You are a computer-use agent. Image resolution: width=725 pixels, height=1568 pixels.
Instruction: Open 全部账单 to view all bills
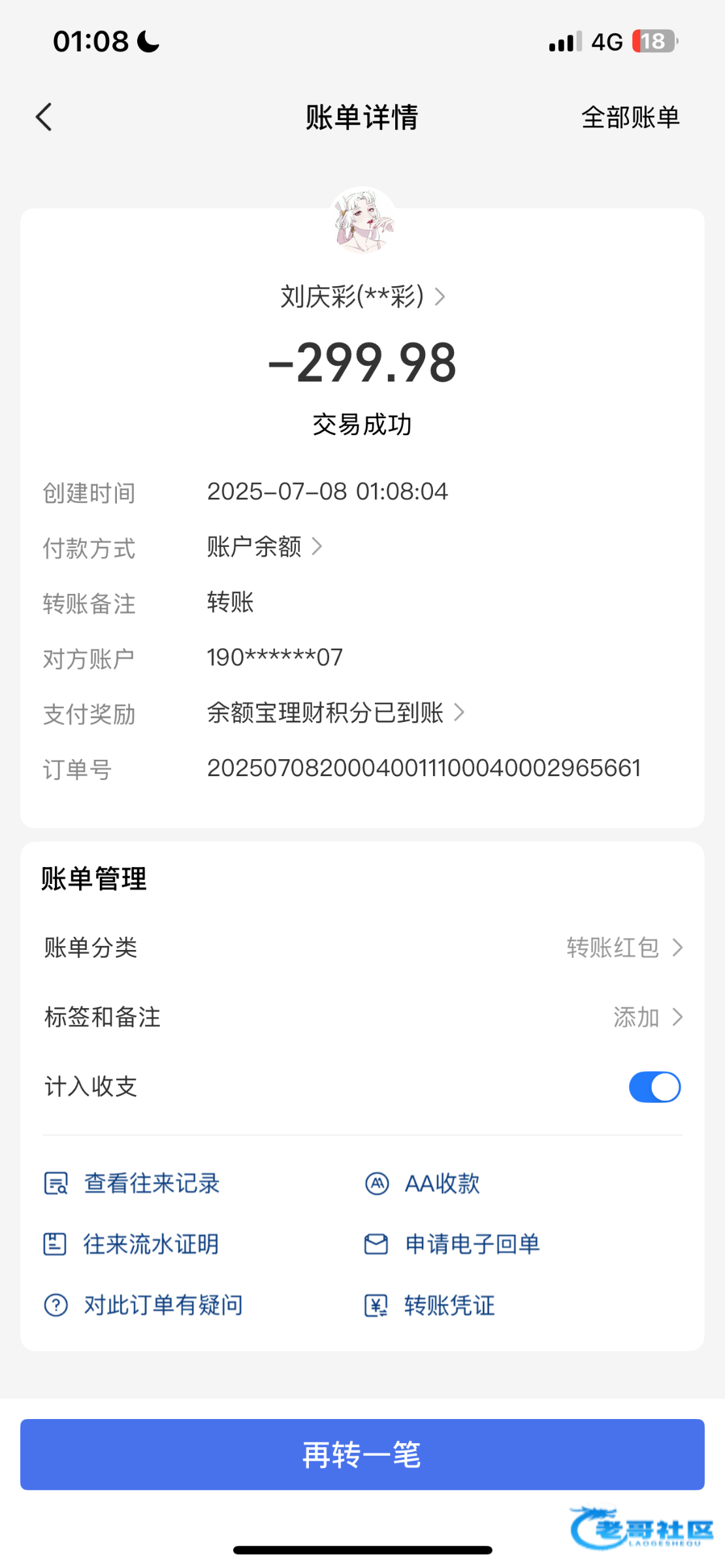point(630,118)
